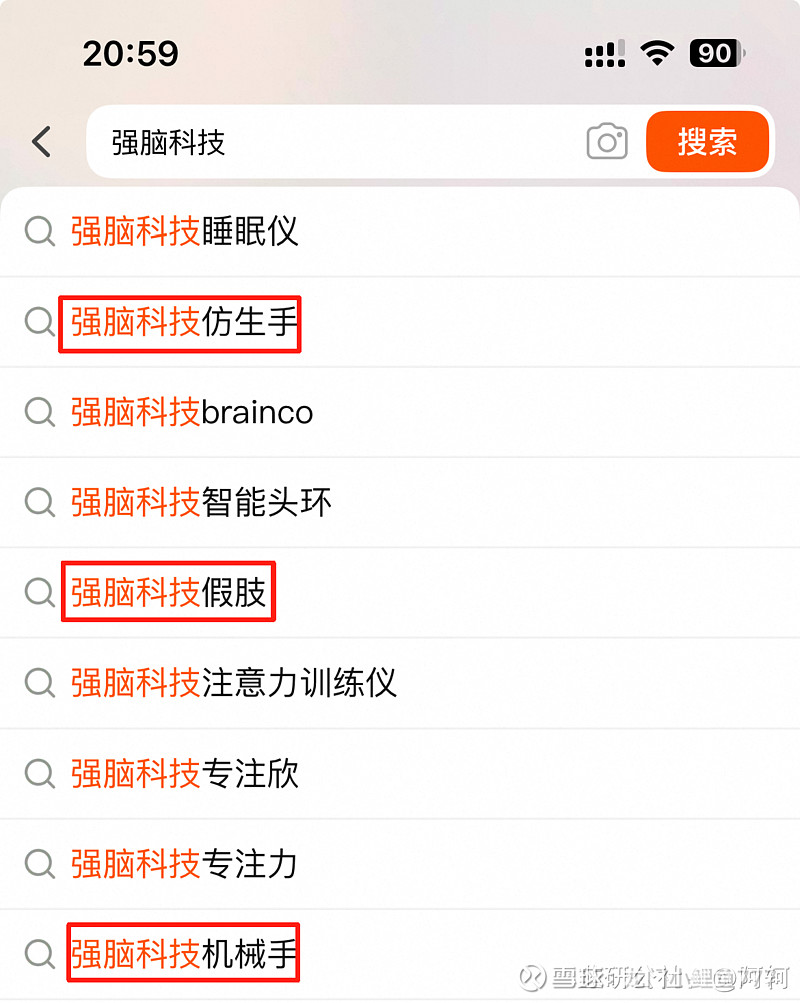Click the magnifier icon beside 强脑科技仿生手
This screenshot has width=800, height=1003.
click(40, 322)
